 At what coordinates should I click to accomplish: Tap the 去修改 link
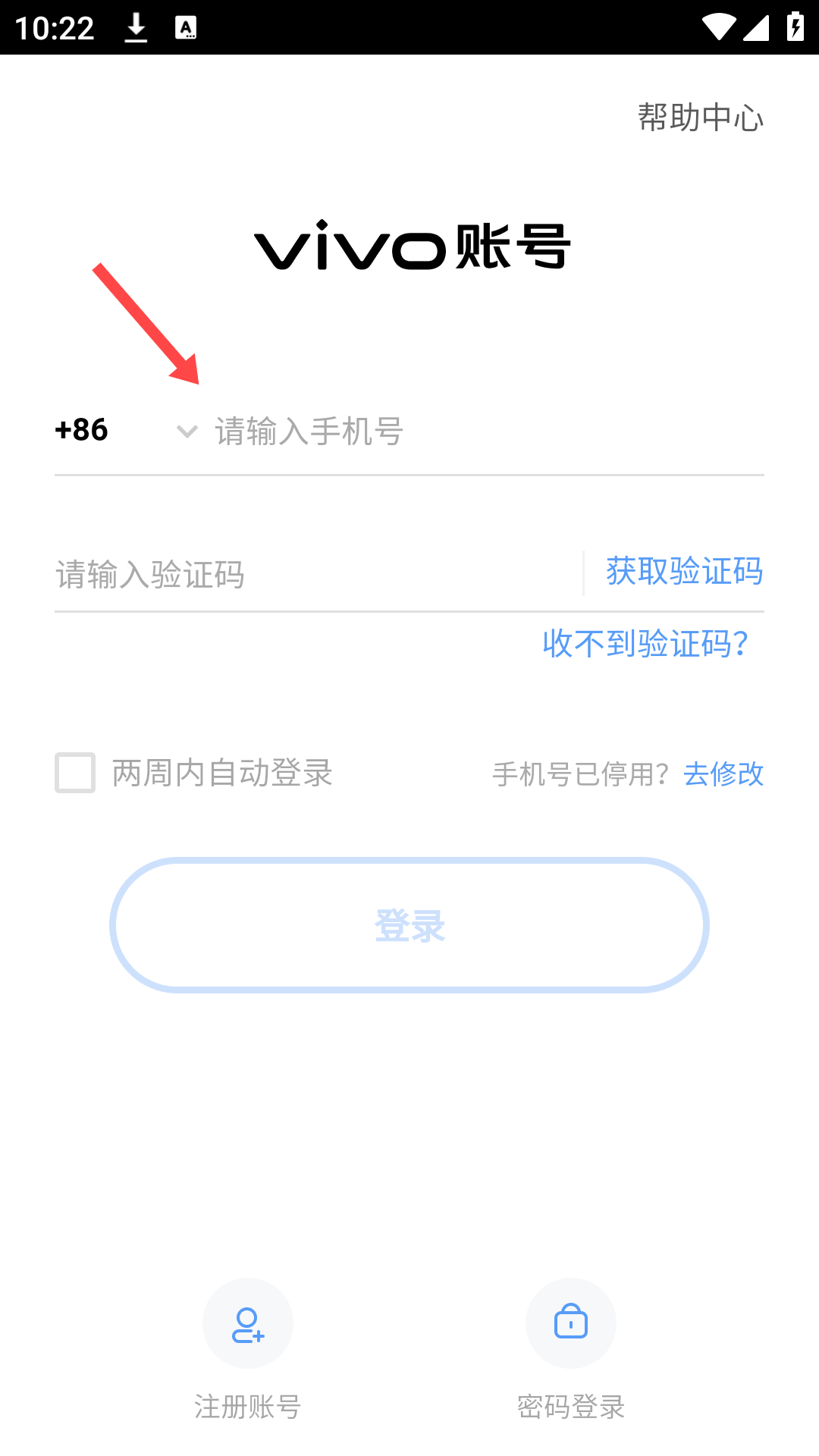(x=723, y=774)
